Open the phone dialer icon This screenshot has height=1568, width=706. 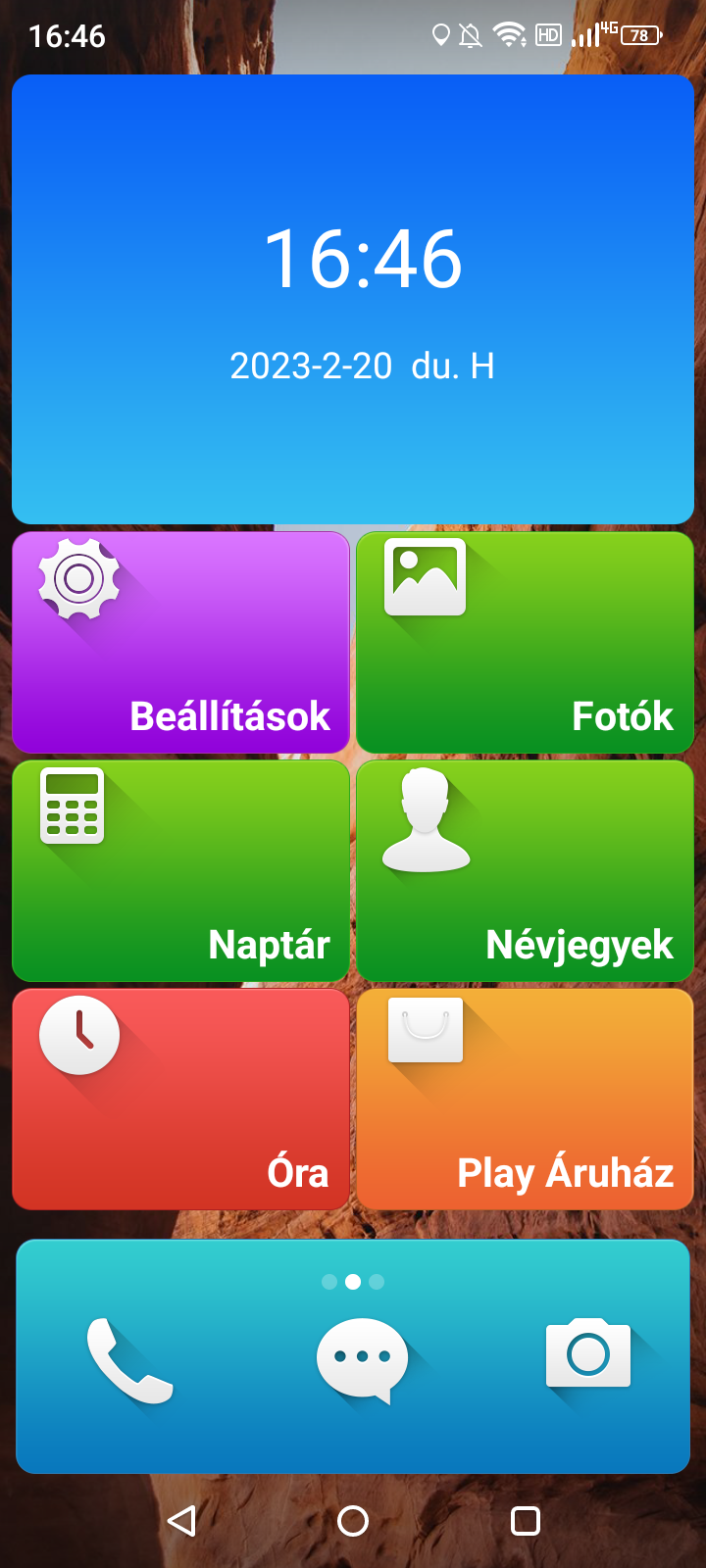click(x=129, y=1361)
